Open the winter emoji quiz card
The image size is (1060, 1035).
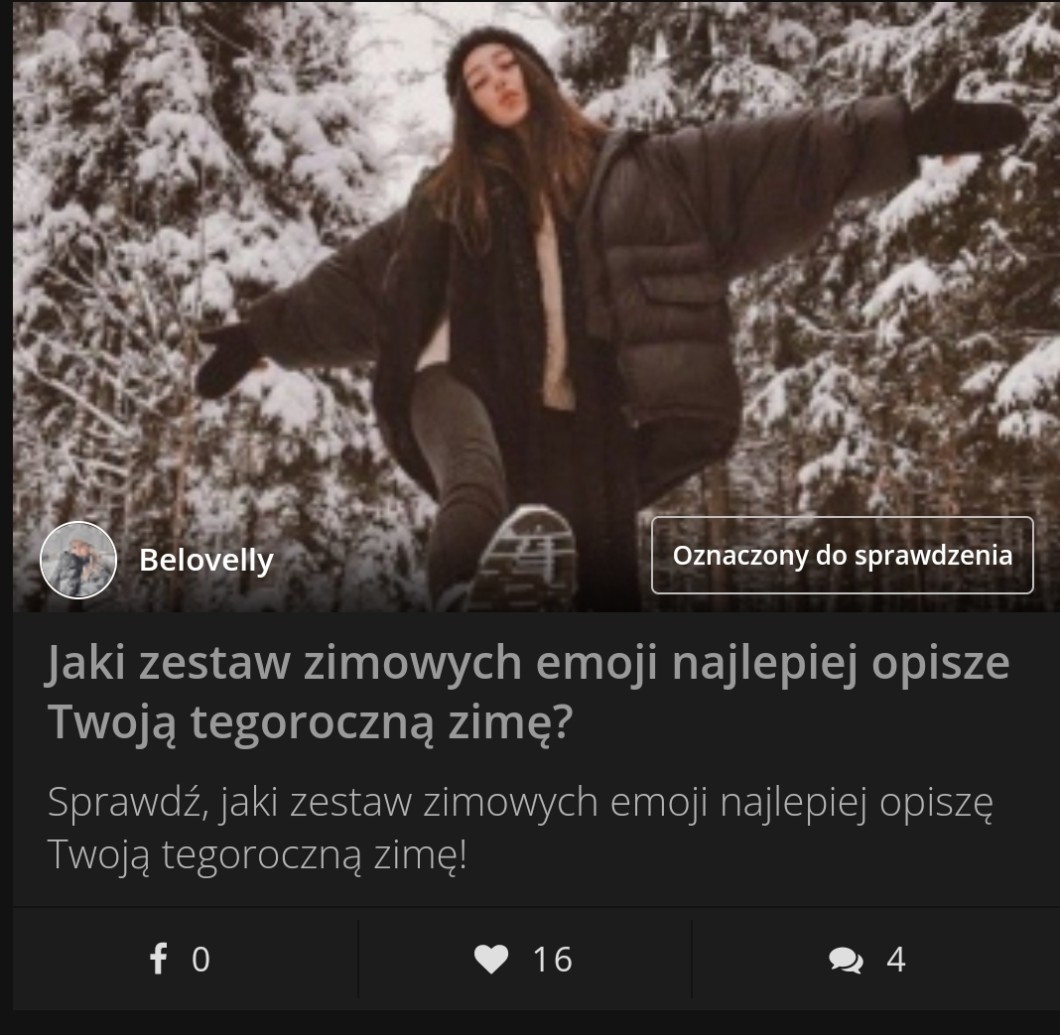pyautogui.click(x=527, y=694)
